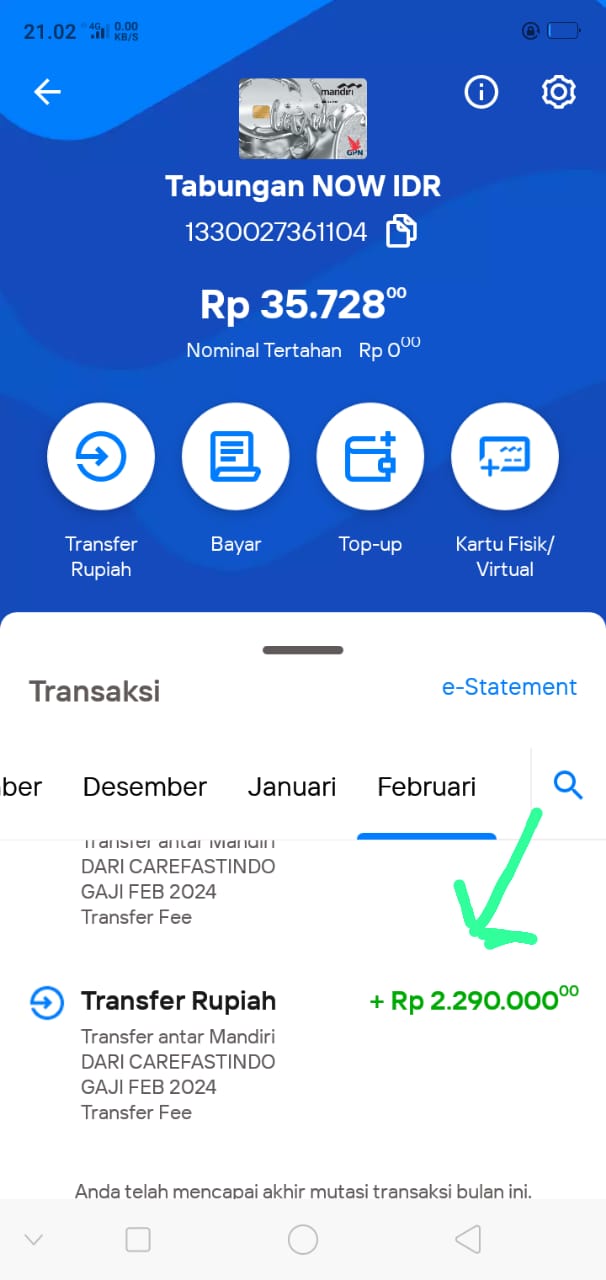Viewport: 606px width, 1280px height.
Task: Switch to the Desember tab
Action: click(145, 787)
